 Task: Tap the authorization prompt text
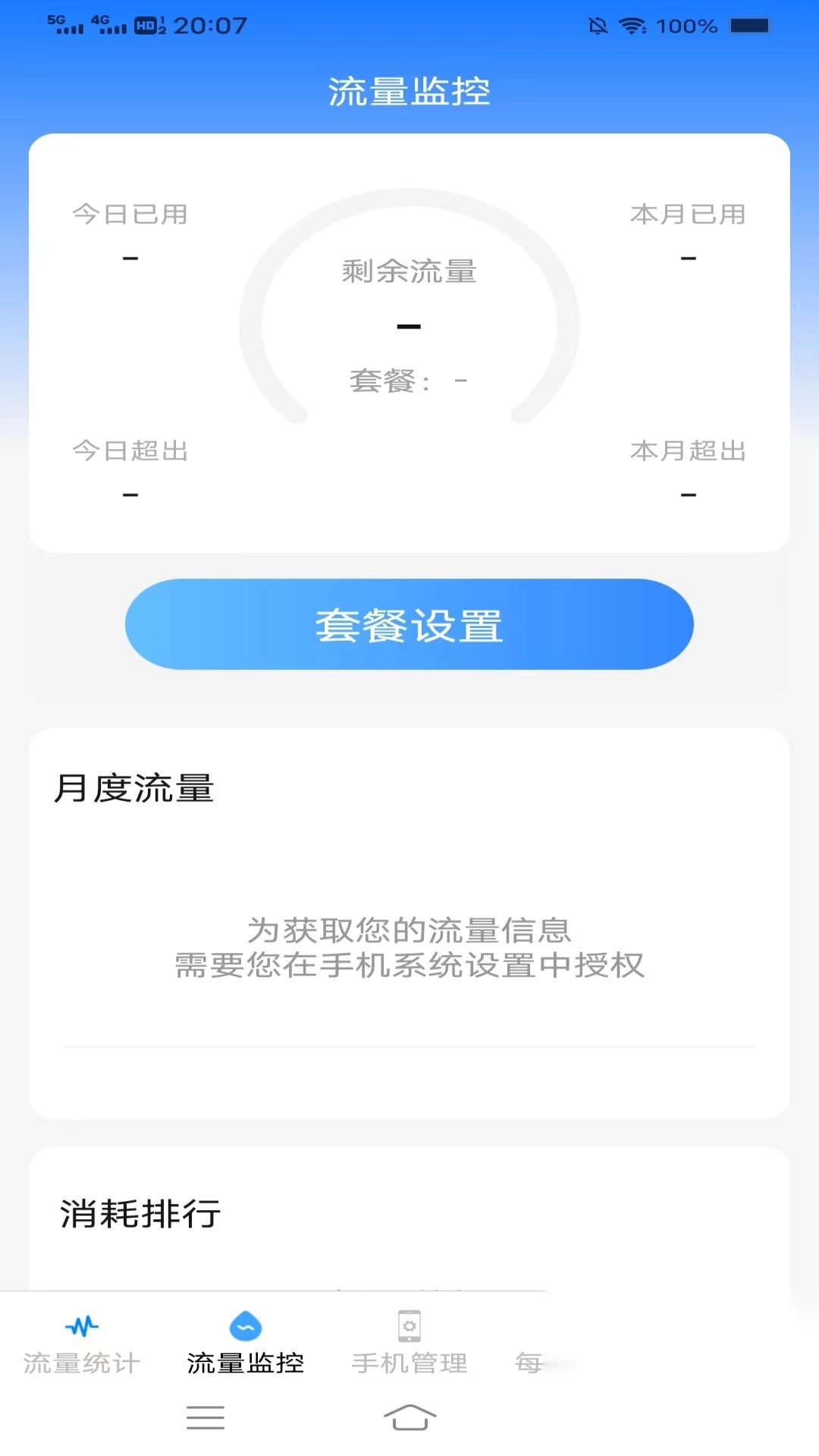pyautogui.click(x=409, y=948)
